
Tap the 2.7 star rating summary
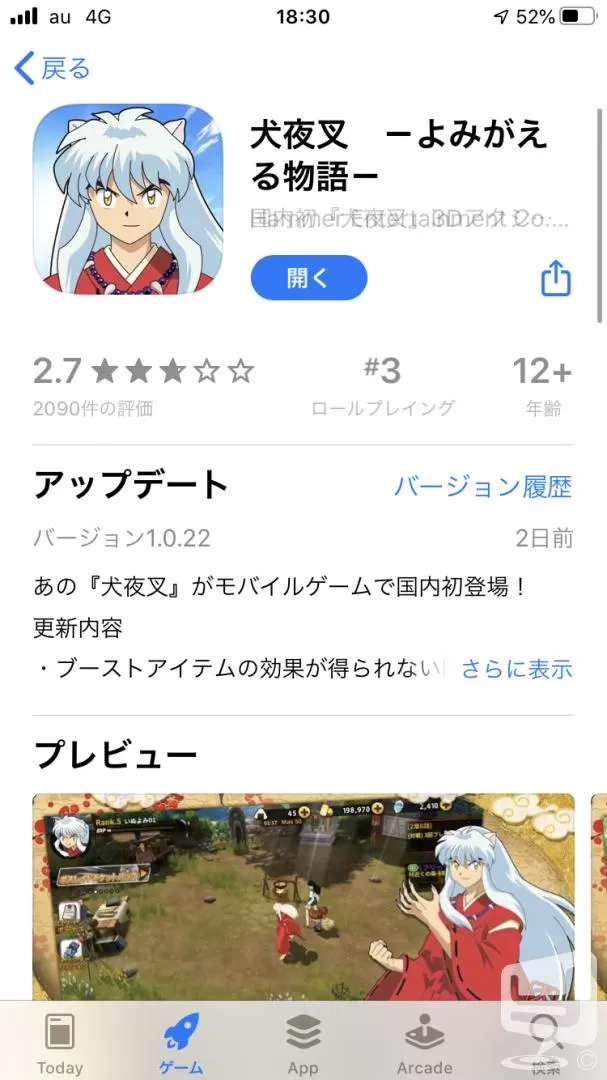pyautogui.click(x=143, y=387)
